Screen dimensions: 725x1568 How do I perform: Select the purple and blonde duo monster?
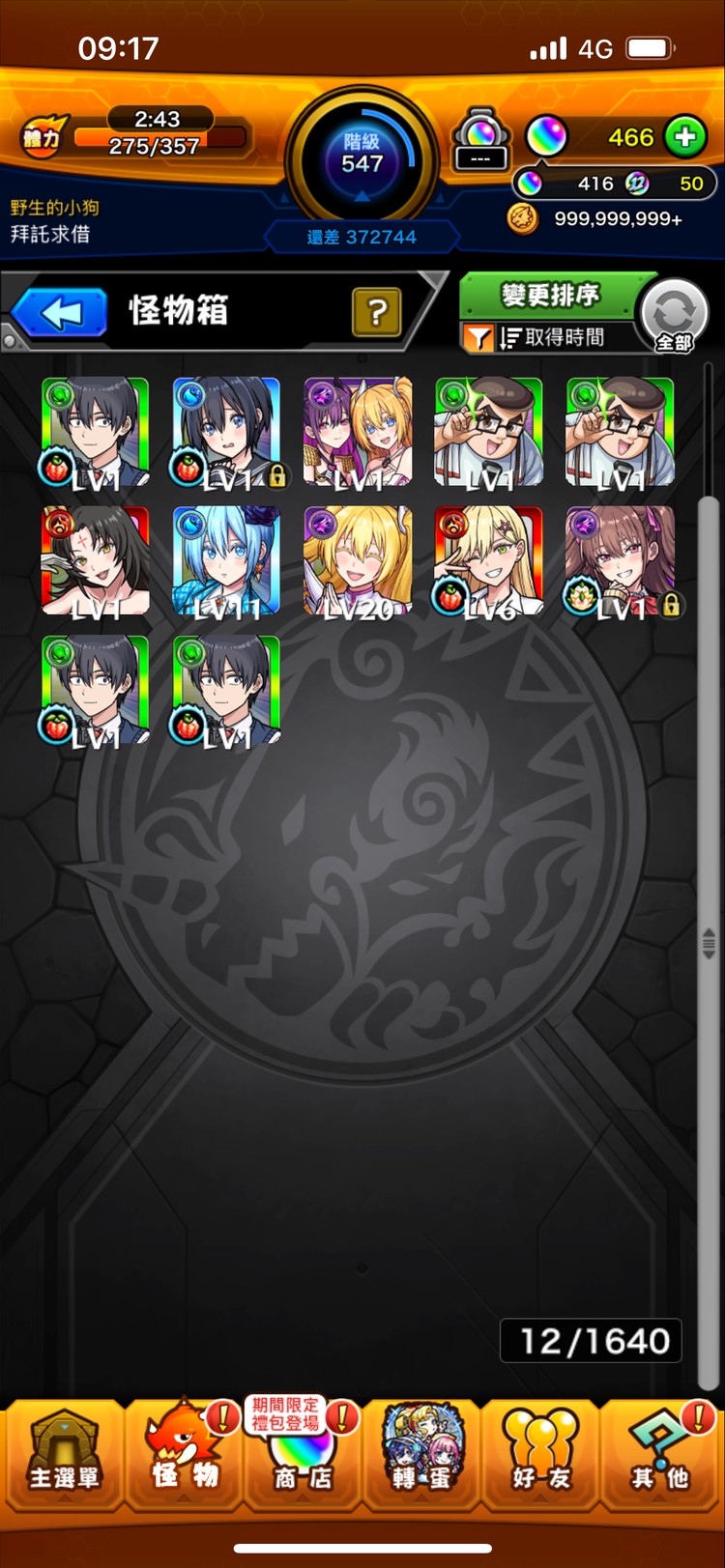point(358,431)
